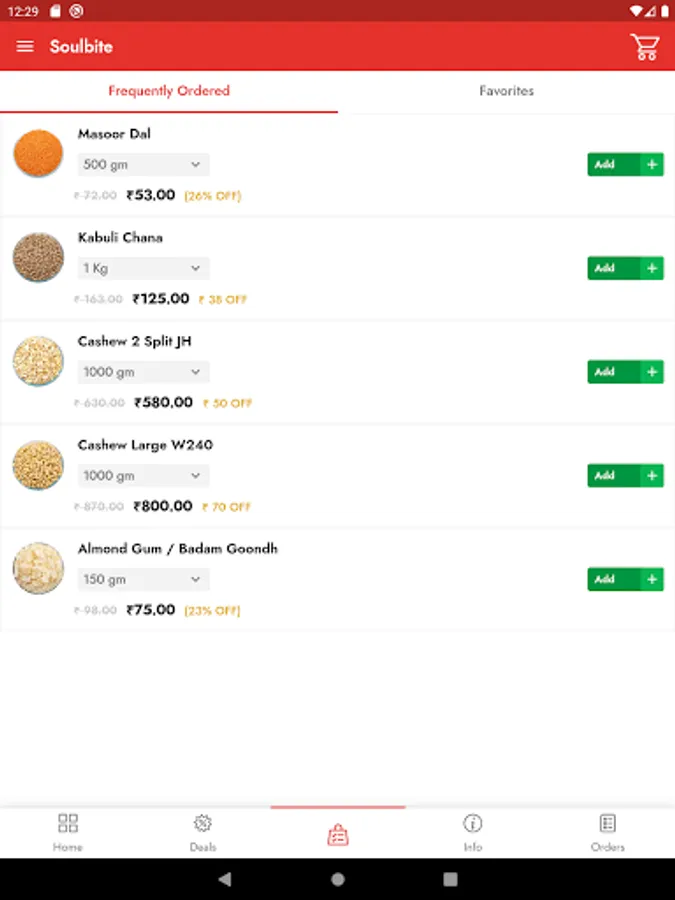Add Cashew 2 Split JH to cart
This screenshot has height=900, width=675.
click(625, 372)
